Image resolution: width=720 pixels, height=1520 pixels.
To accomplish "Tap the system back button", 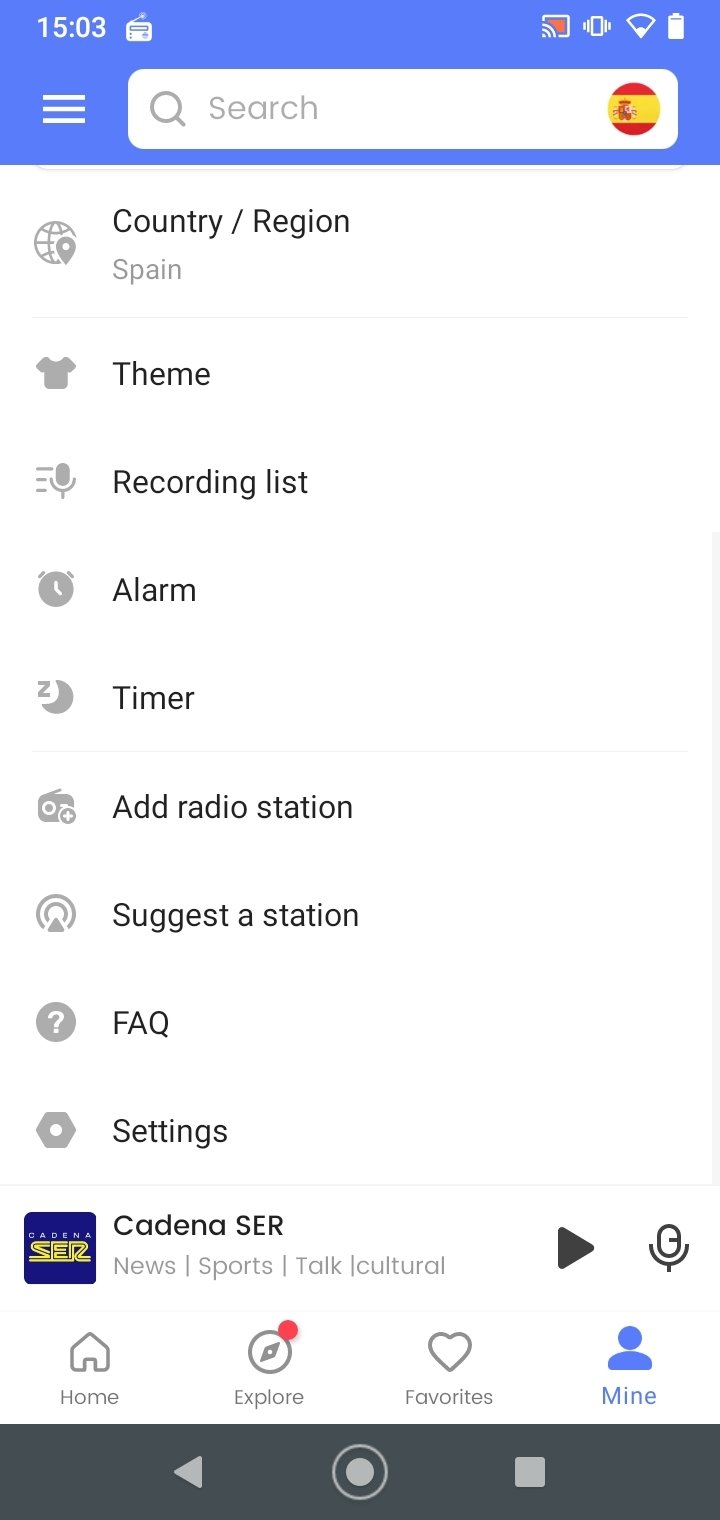I will pos(188,1472).
